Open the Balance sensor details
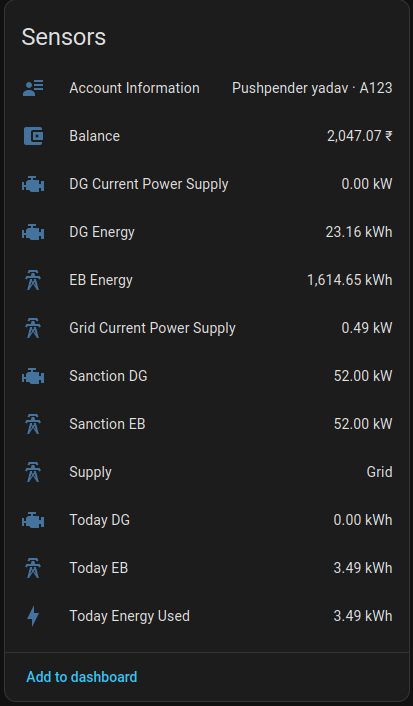 pyautogui.click(x=207, y=136)
